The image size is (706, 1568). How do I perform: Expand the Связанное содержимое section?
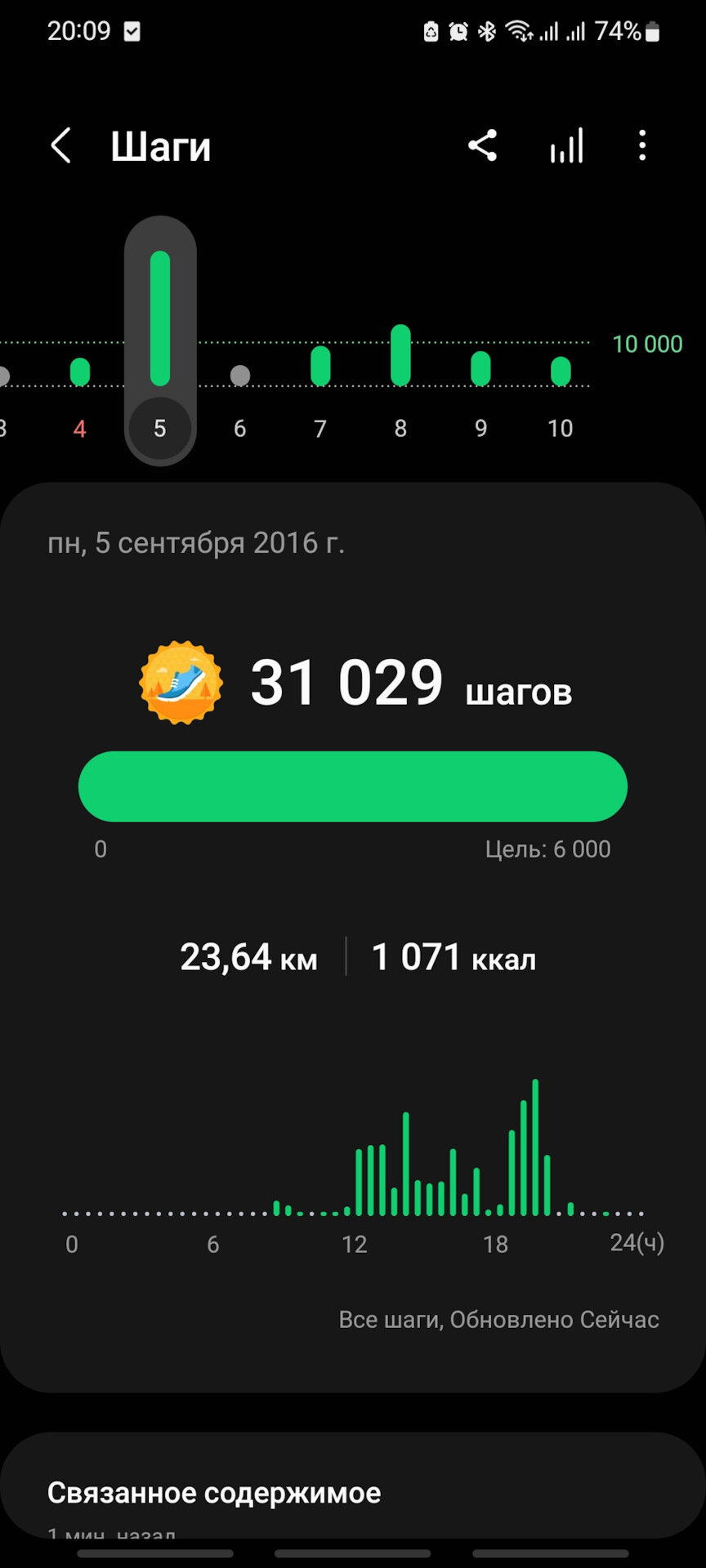(215, 1492)
